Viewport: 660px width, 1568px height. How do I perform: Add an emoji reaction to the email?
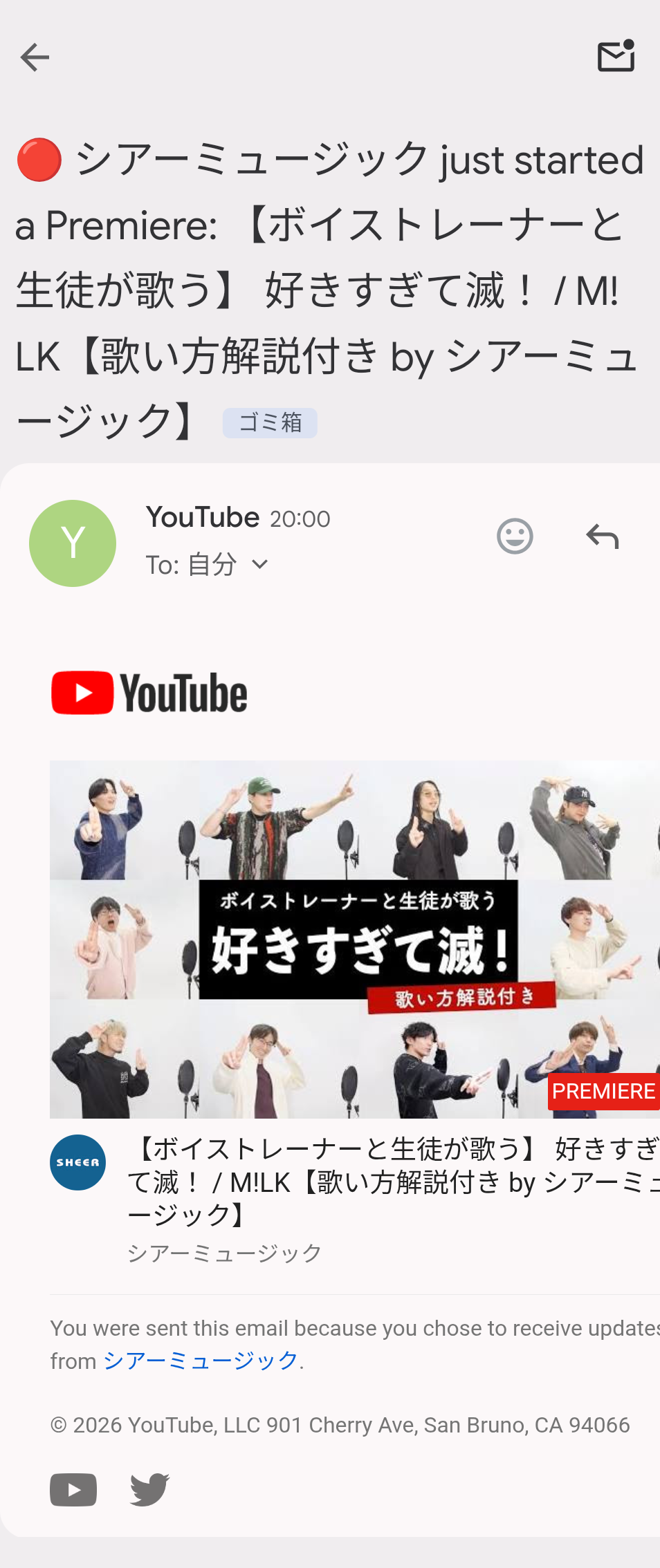click(x=515, y=536)
